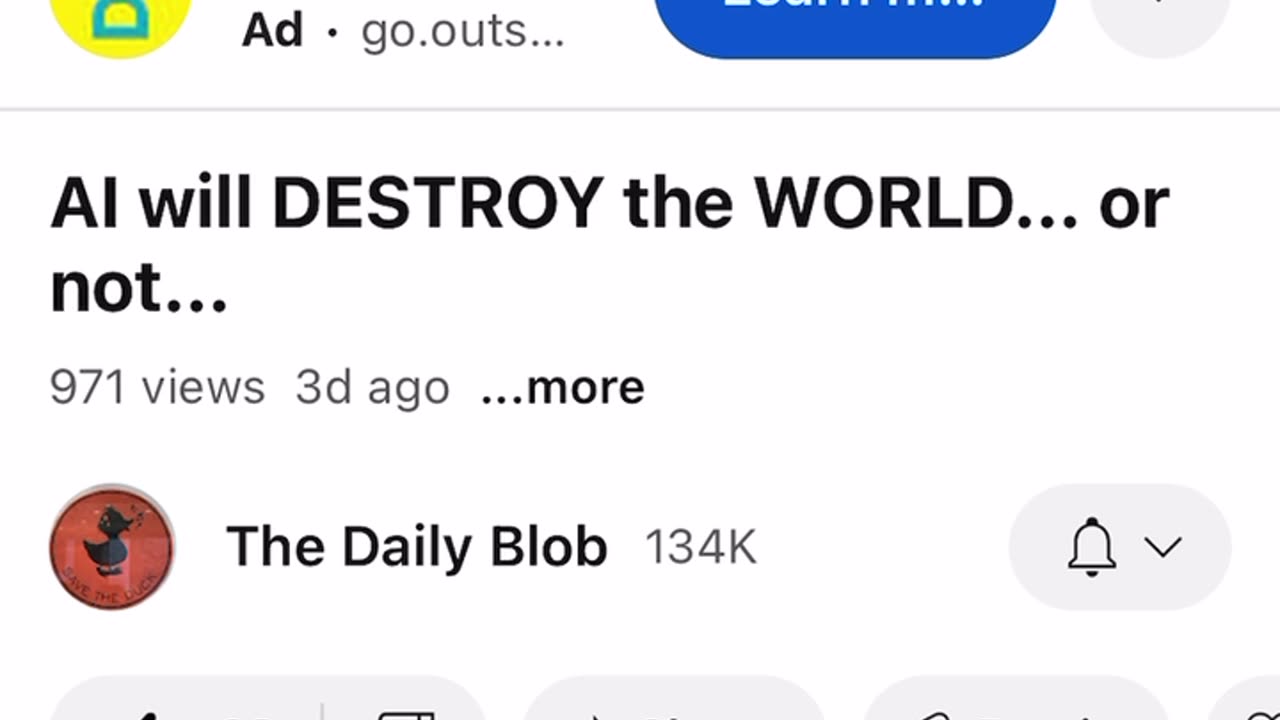
Task: Open The Daily Blob channel page
Action: [416, 547]
